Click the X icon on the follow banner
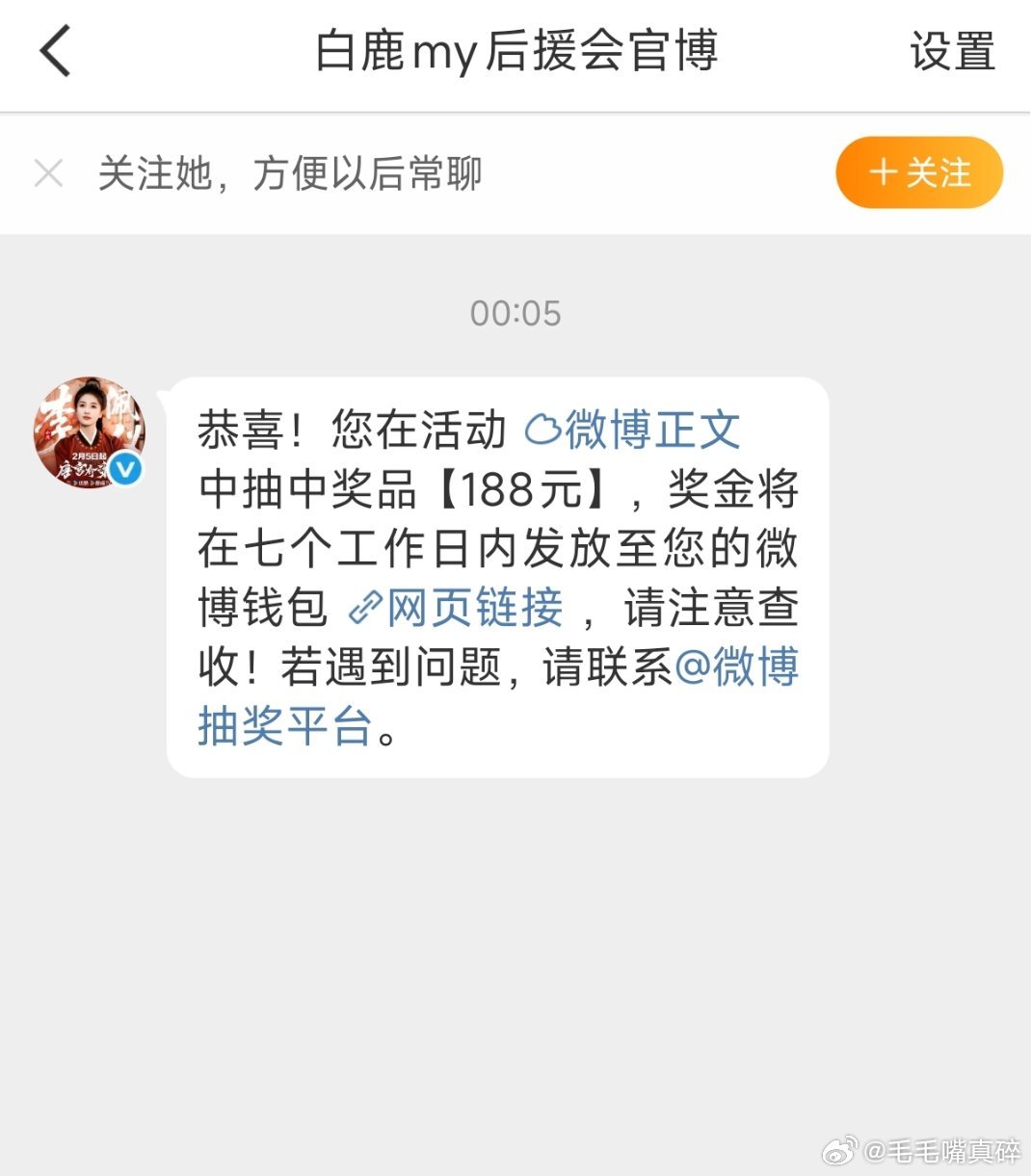This screenshot has width=1031, height=1176. point(47,173)
